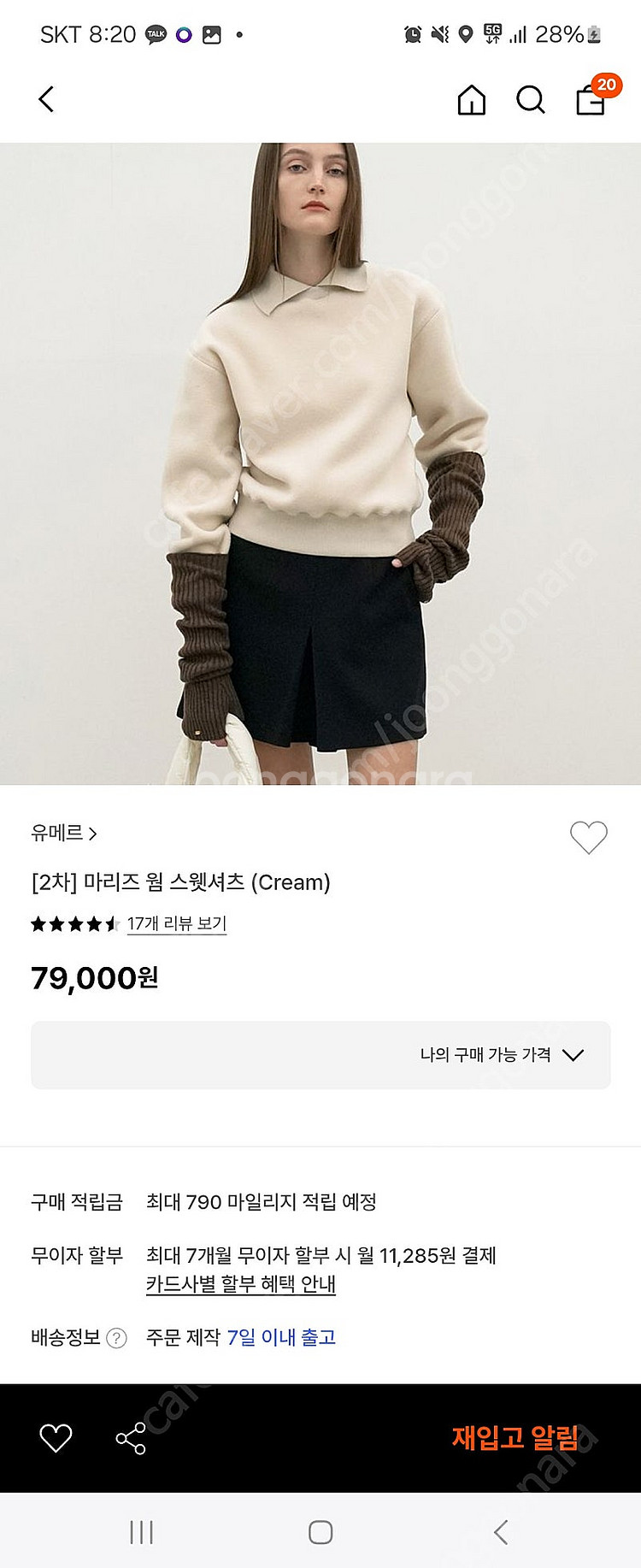Share this product from the bottom bar
Screen dimensions: 641x1568
point(131,1438)
